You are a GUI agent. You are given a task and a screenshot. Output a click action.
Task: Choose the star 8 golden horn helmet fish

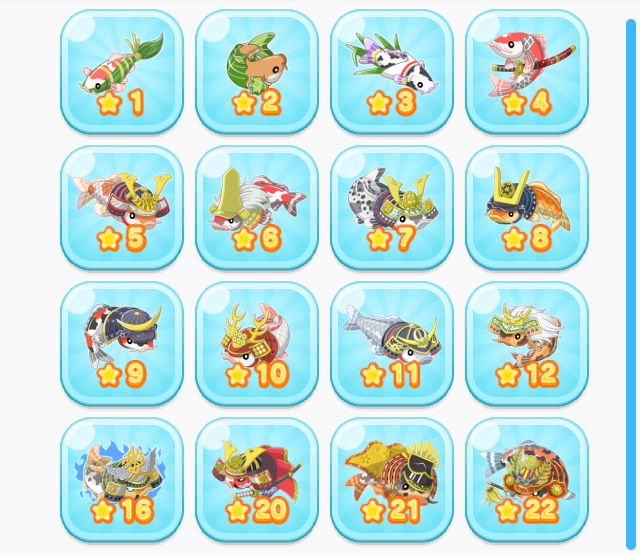point(526,207)
